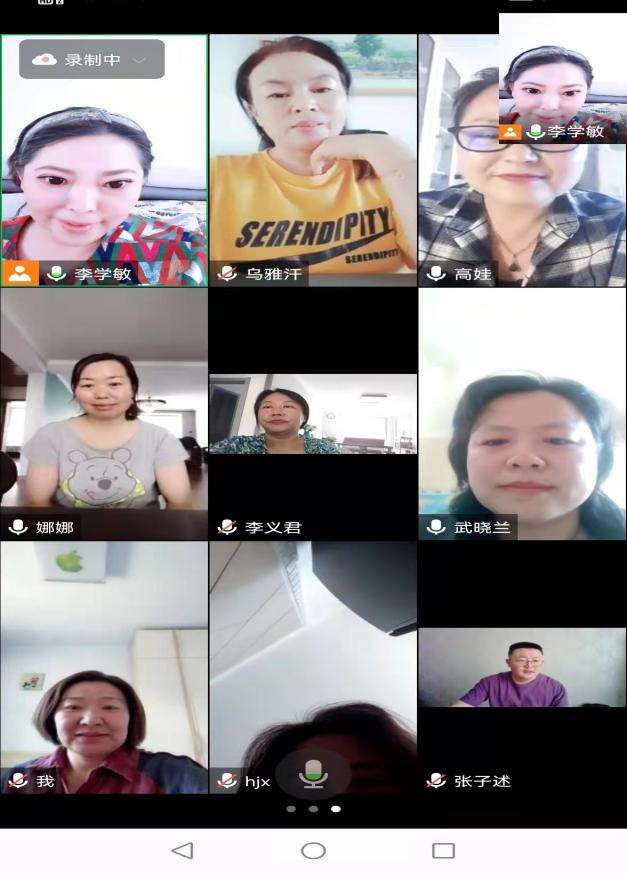The width and height of the screenshot is (627, 873).
Task: Tap the small floating 李学敏 speaker window
Action: click(562, 80)
